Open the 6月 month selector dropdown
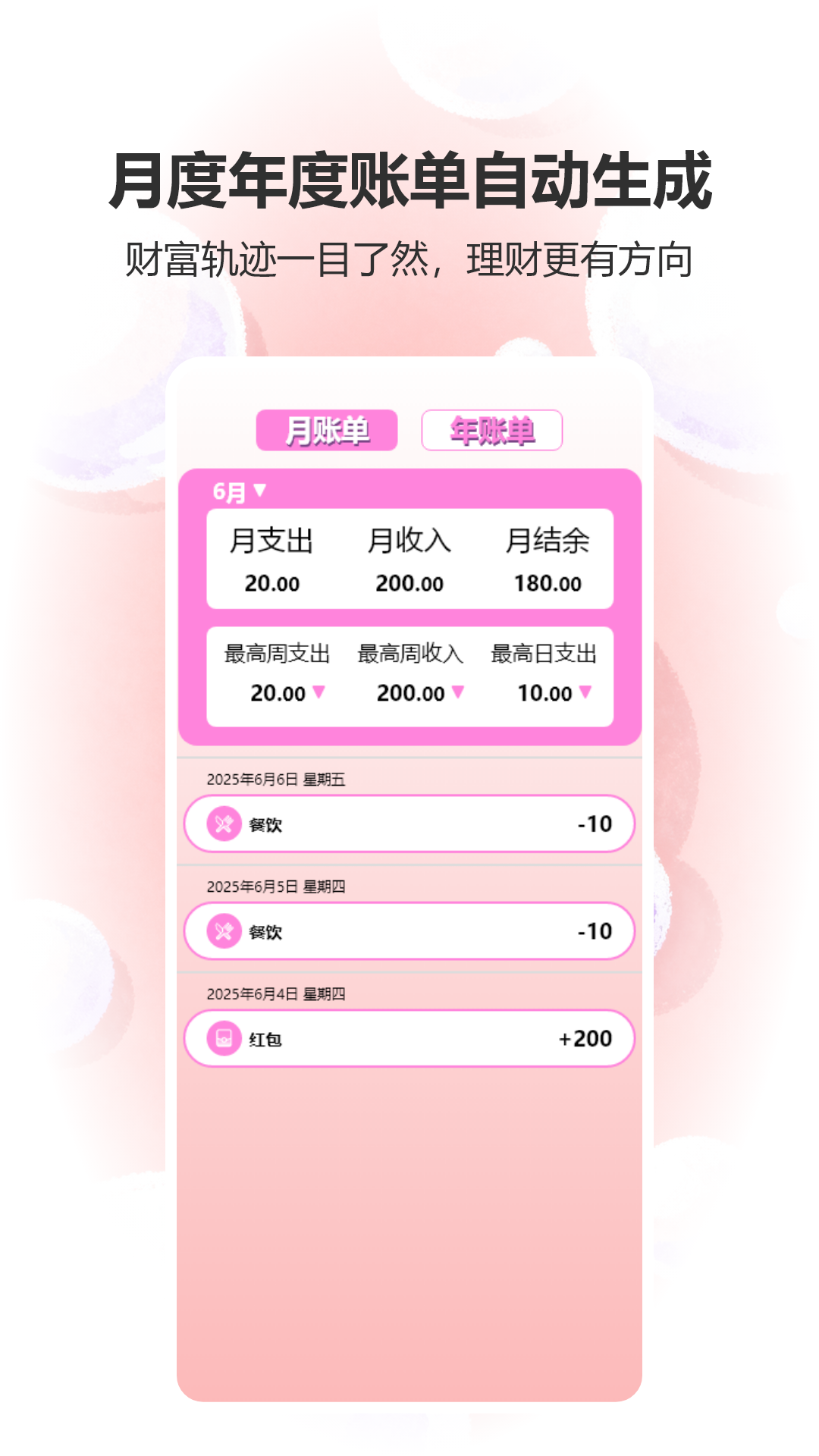This screenshot has width=819, height=1456. [x=238, y=489]
